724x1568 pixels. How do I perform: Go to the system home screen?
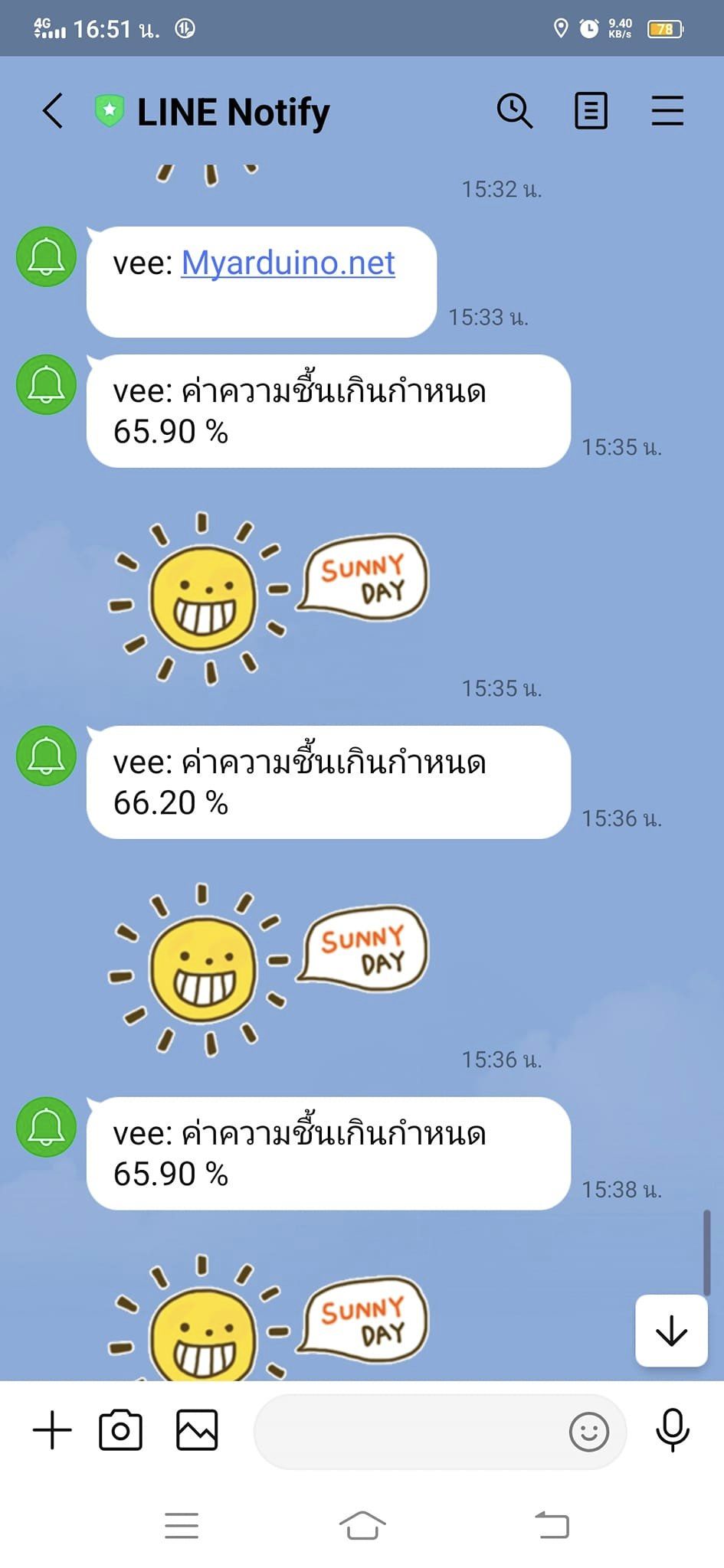coord(362,1525)
